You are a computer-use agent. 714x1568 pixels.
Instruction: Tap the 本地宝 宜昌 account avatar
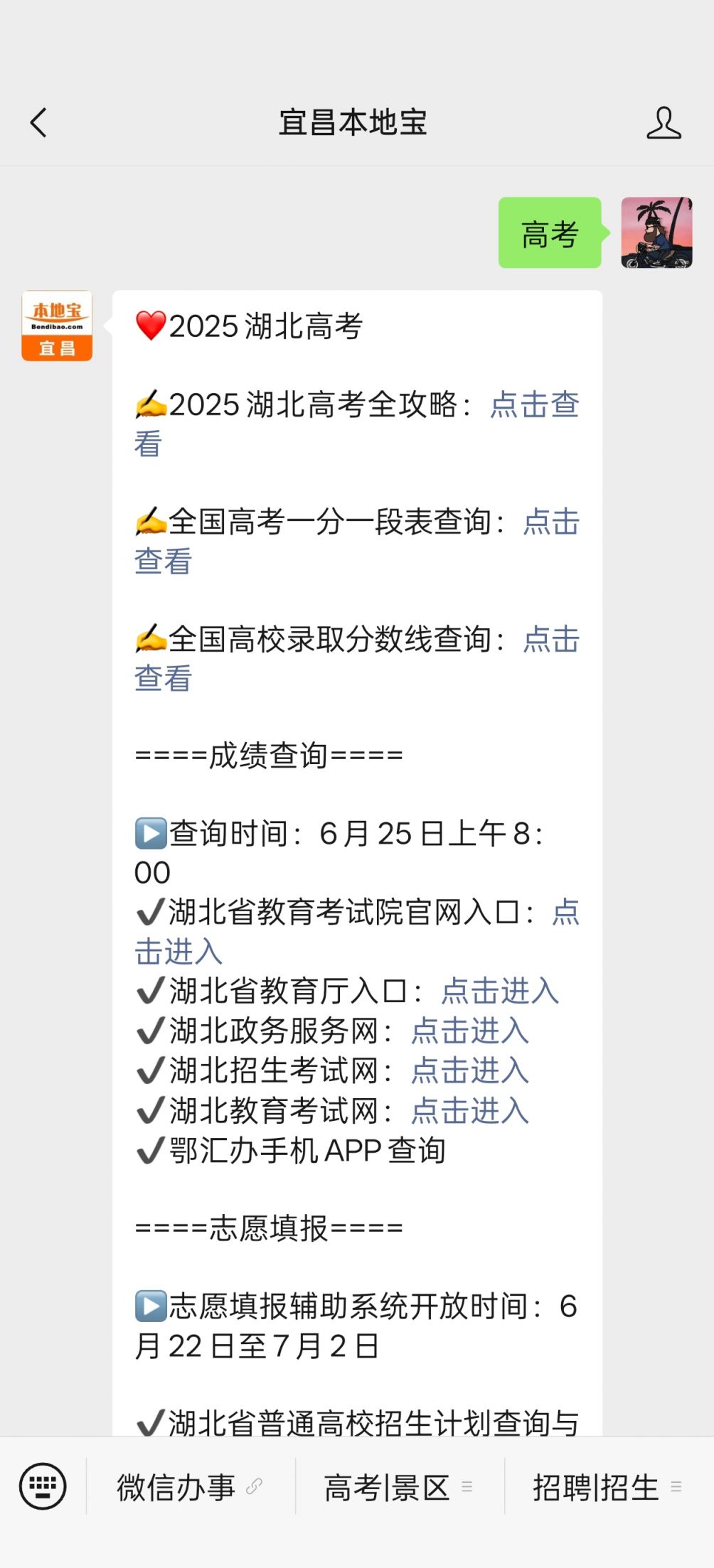(x=57, y=326)
